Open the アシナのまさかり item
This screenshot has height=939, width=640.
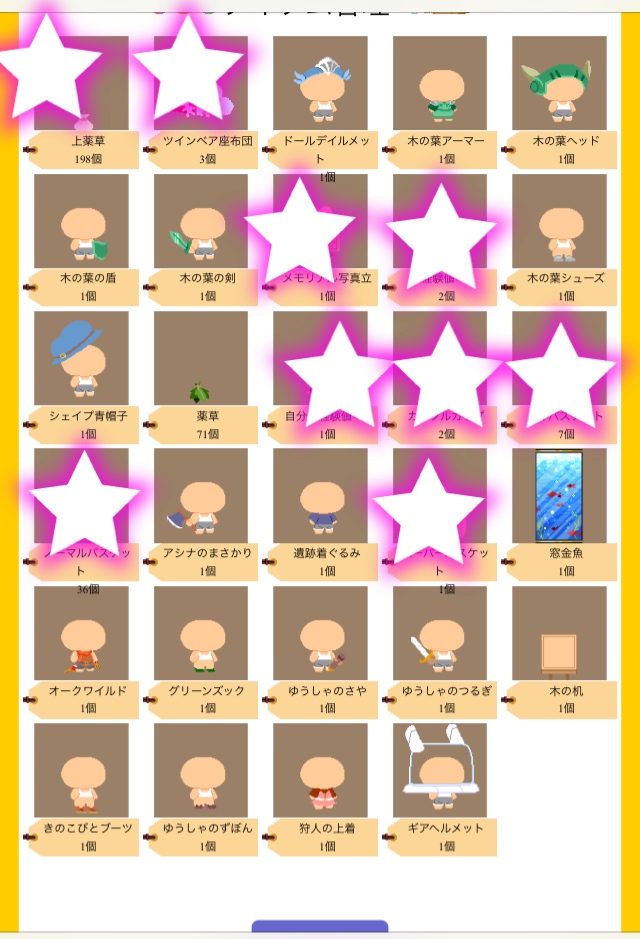point(201,496)
